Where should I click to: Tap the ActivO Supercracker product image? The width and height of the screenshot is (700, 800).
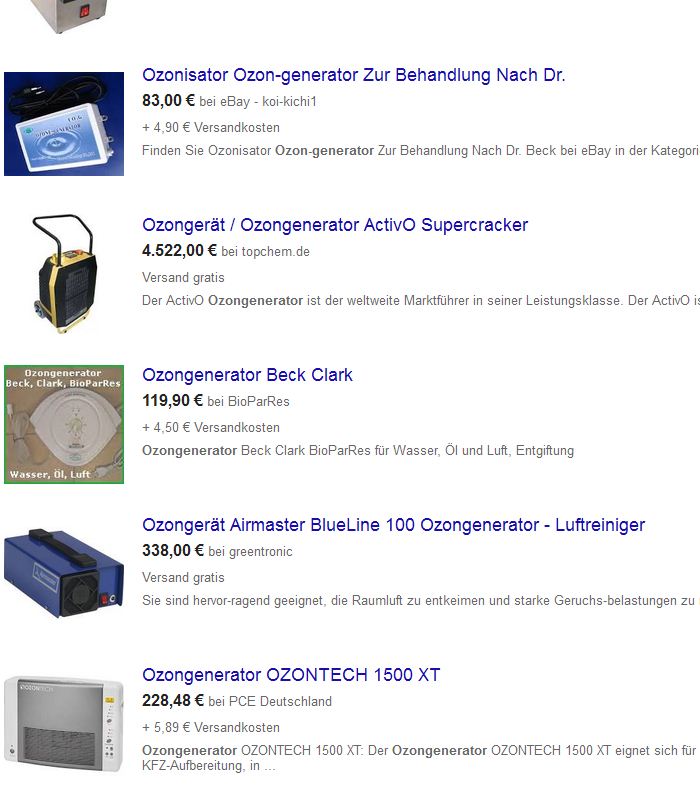64,273
